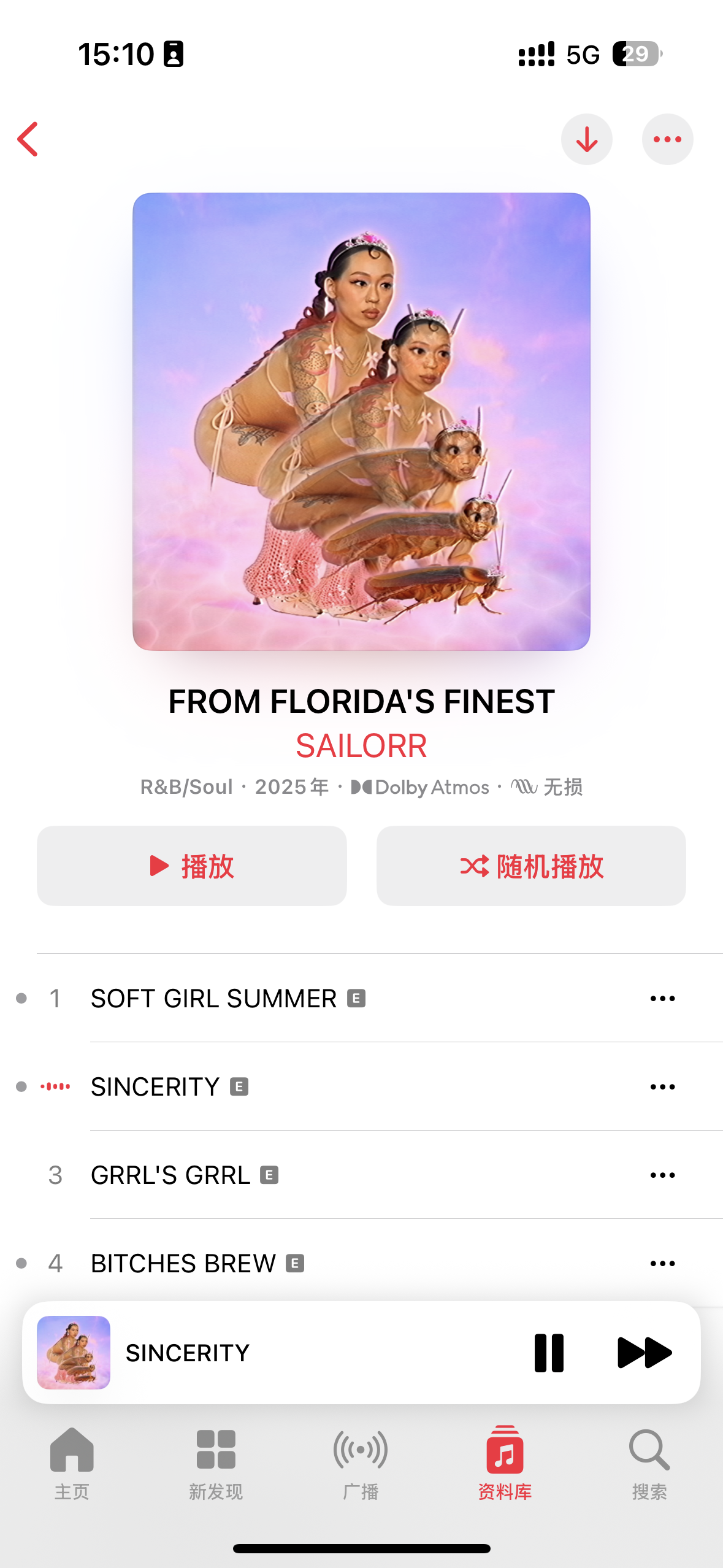Image resolution: width=723 pixels, height=1568 pixels.
Task: Tap the 播放 play button
Action: [x=192, y=866]
